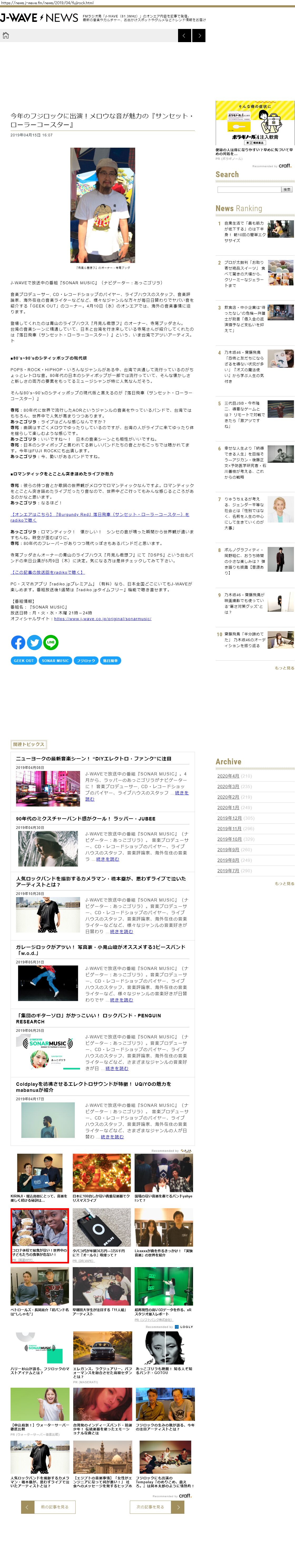Screen dimensions: 295x1568
Task: Go to next article using right arrow
Action: 198,35
